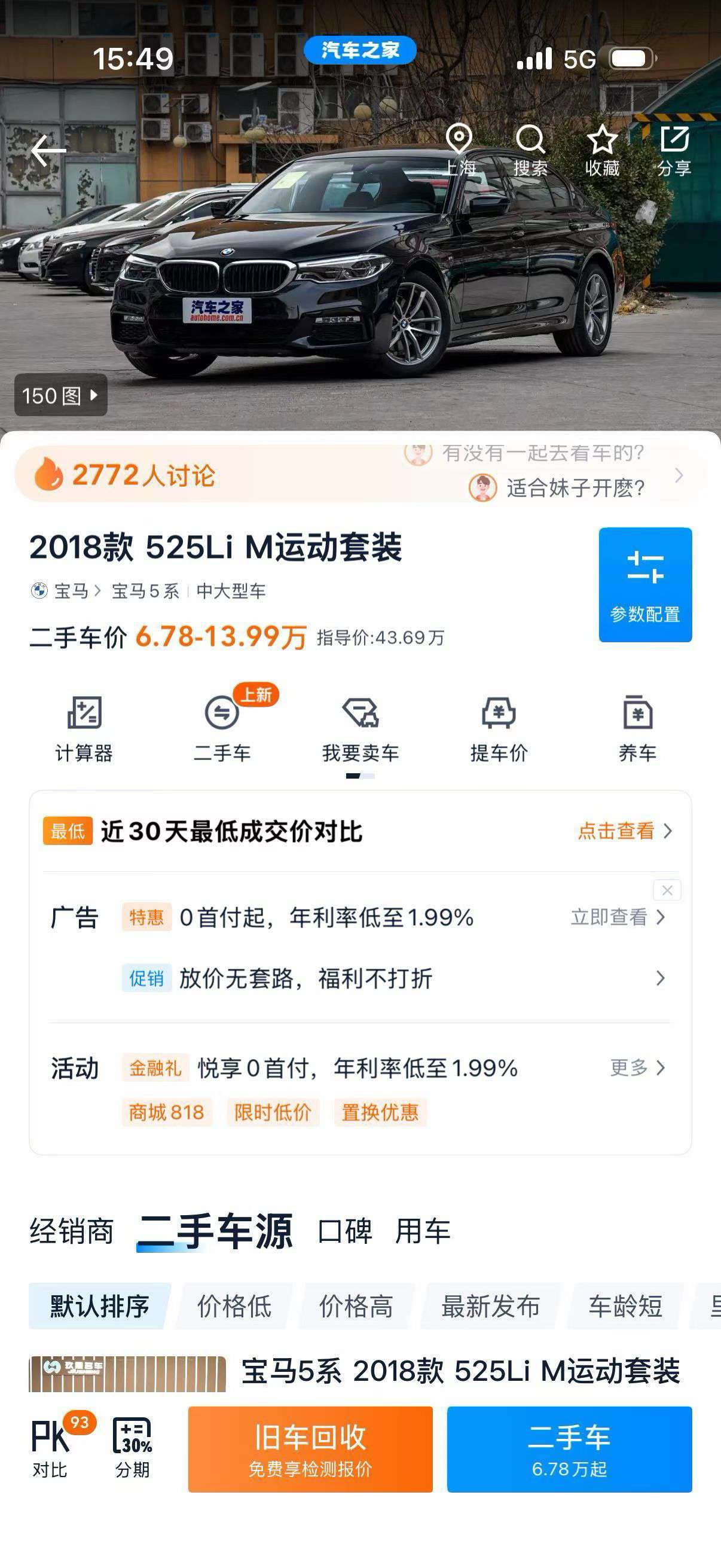Change the city from 上海
This screenshot has height=1568, width=721.
(x=459, y=150)
